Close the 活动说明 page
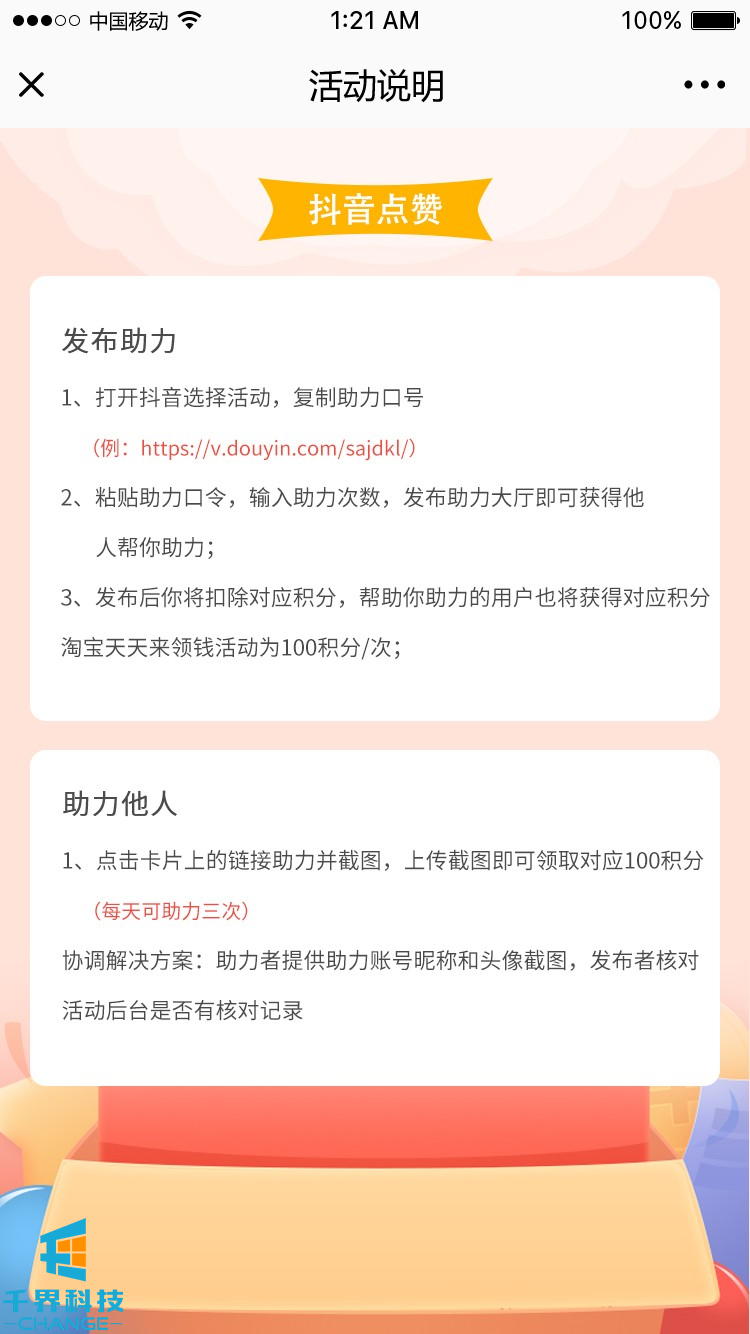Image resolution: width=750 pixels, height=1334 pixels. click(32, 85)
